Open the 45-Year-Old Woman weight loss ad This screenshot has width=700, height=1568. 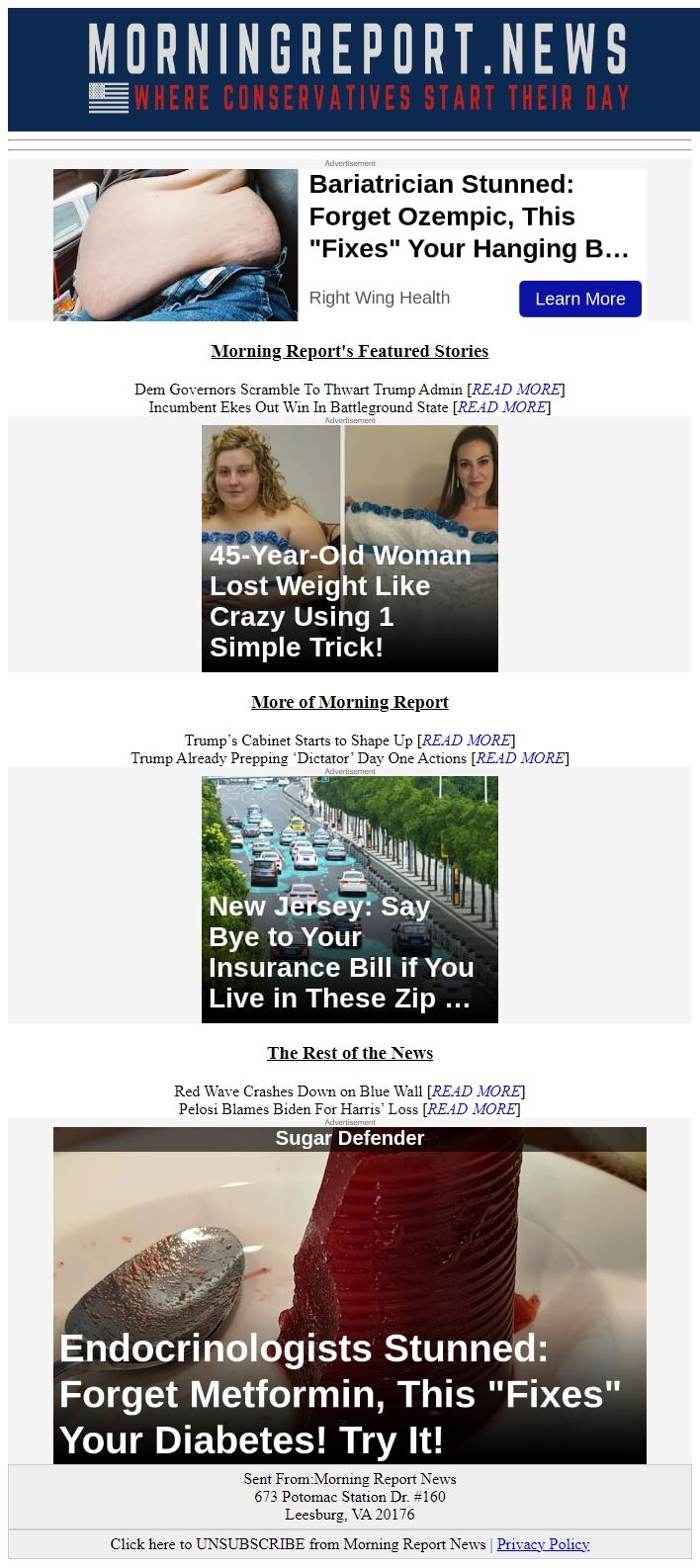coord(350,549)
